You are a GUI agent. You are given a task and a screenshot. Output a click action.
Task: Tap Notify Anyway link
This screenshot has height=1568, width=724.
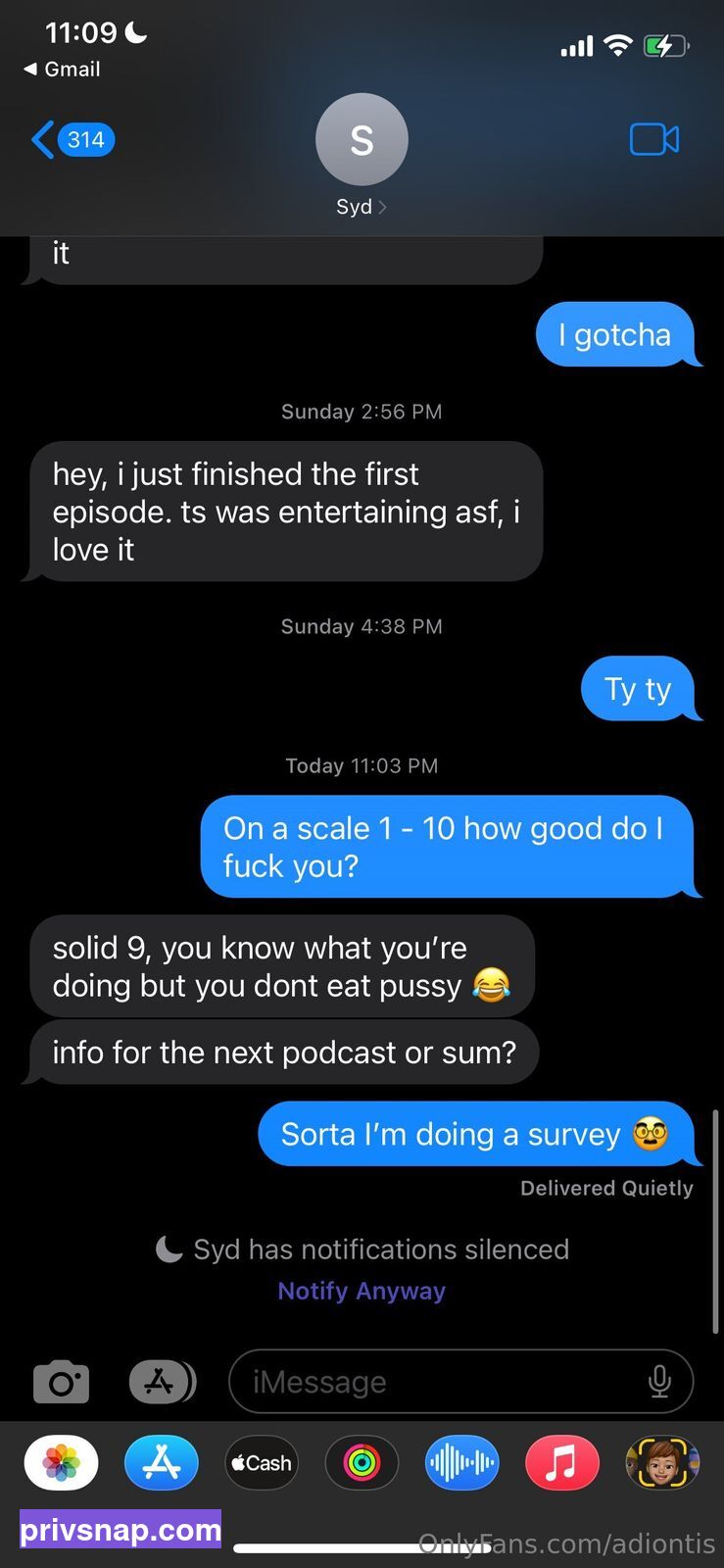362,1291
